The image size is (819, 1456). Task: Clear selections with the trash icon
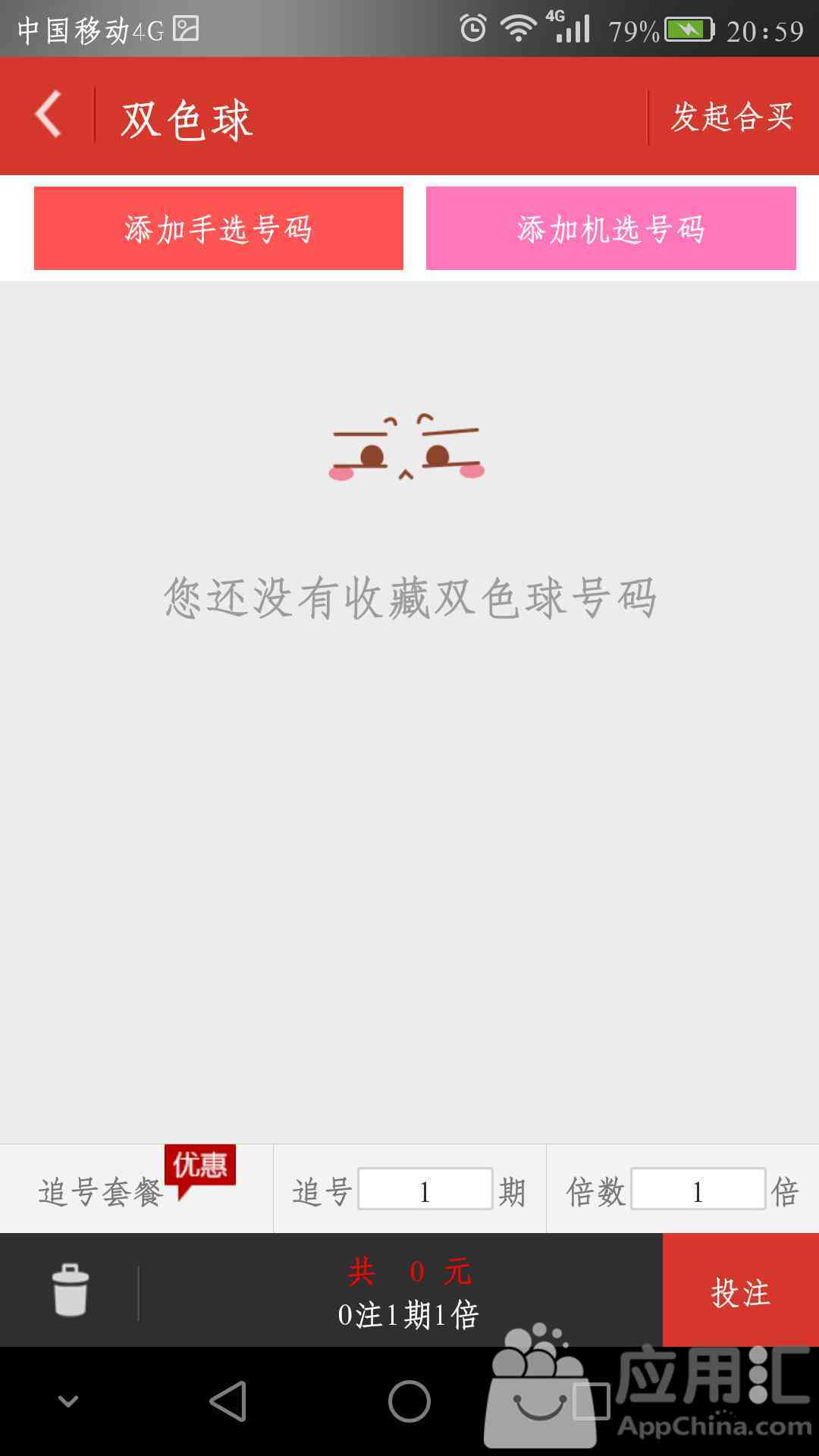click(70, 1290)
